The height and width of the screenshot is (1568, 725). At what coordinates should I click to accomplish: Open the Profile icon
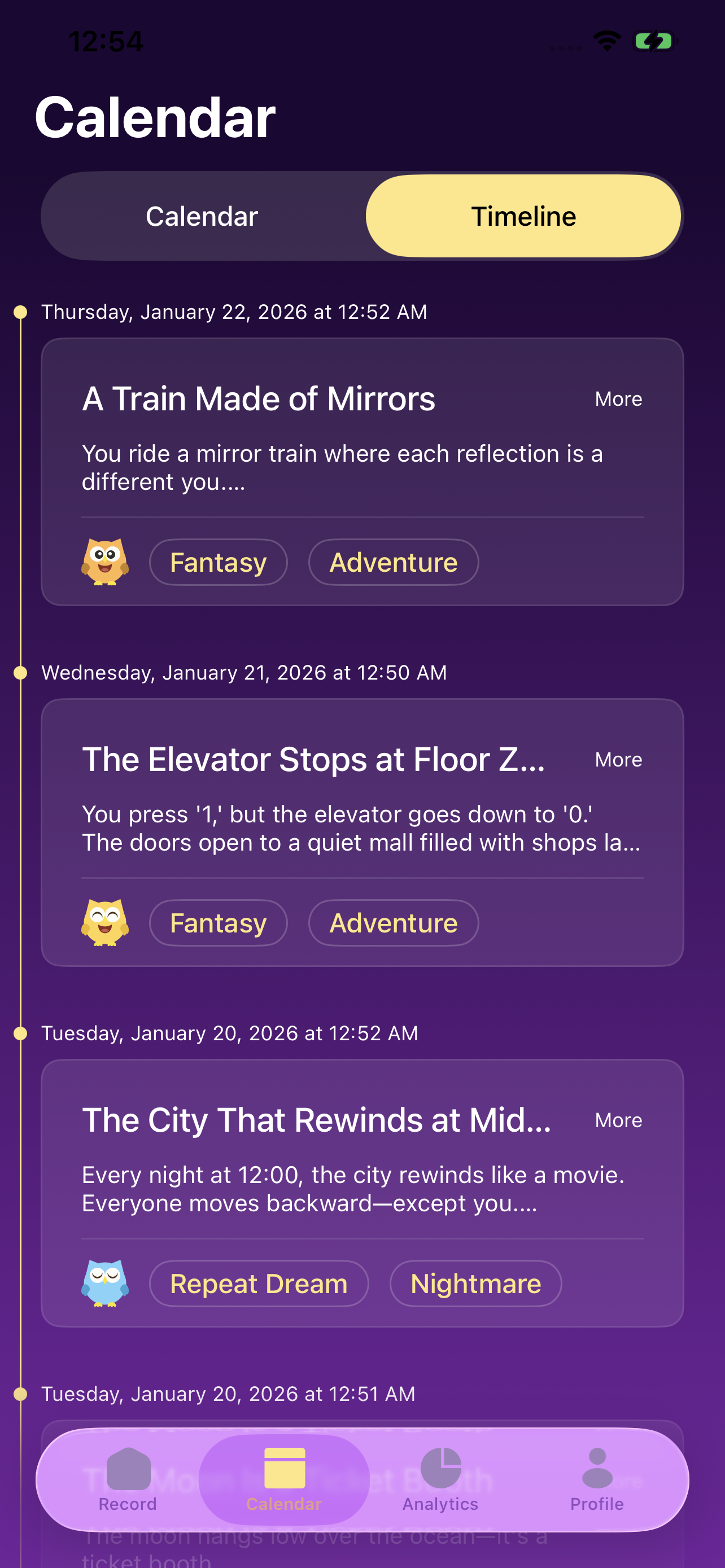tap(597, 1468)
